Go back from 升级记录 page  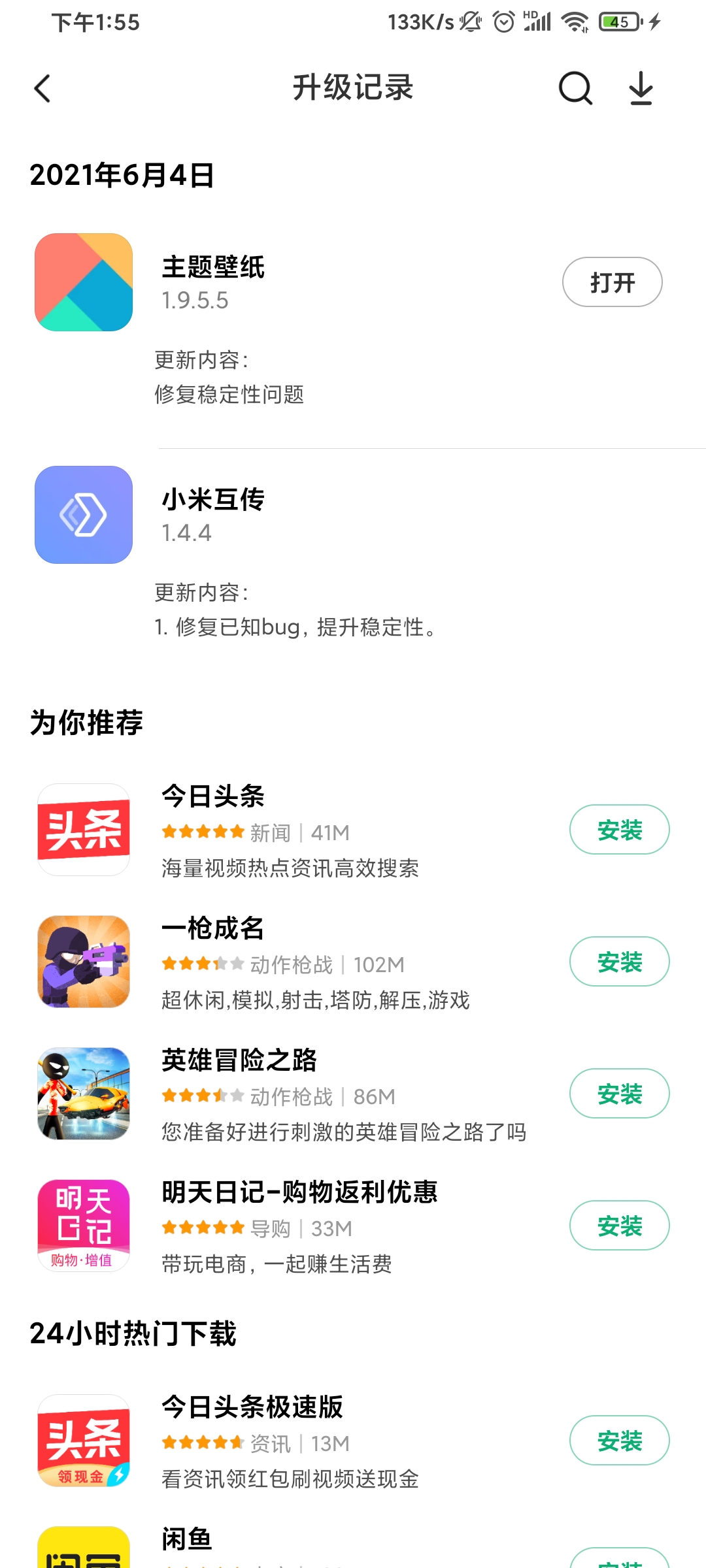[x=42, y=89]
